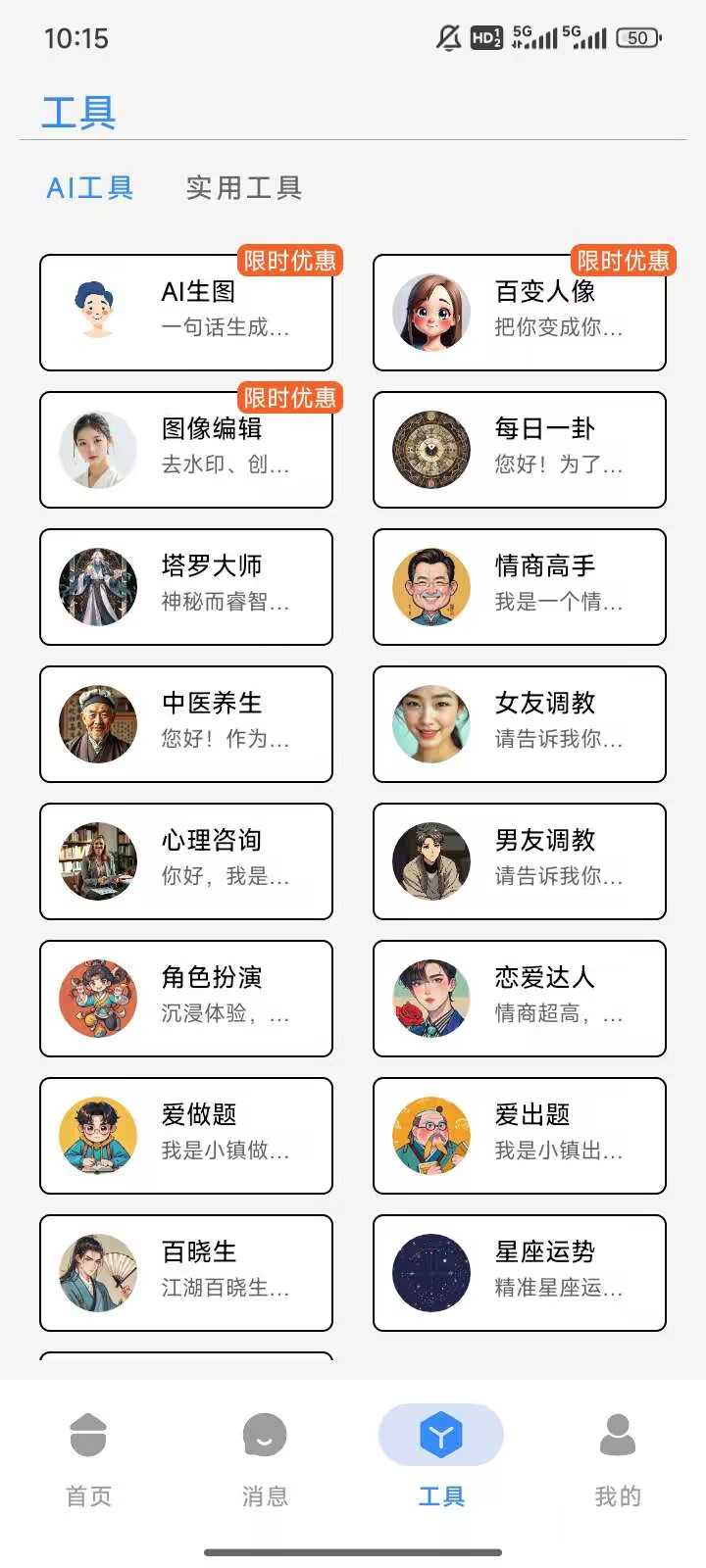Viewport: 706px width, 1568px height.
Task: Open the 消息 messages tab
Action: click(265, 1458)
